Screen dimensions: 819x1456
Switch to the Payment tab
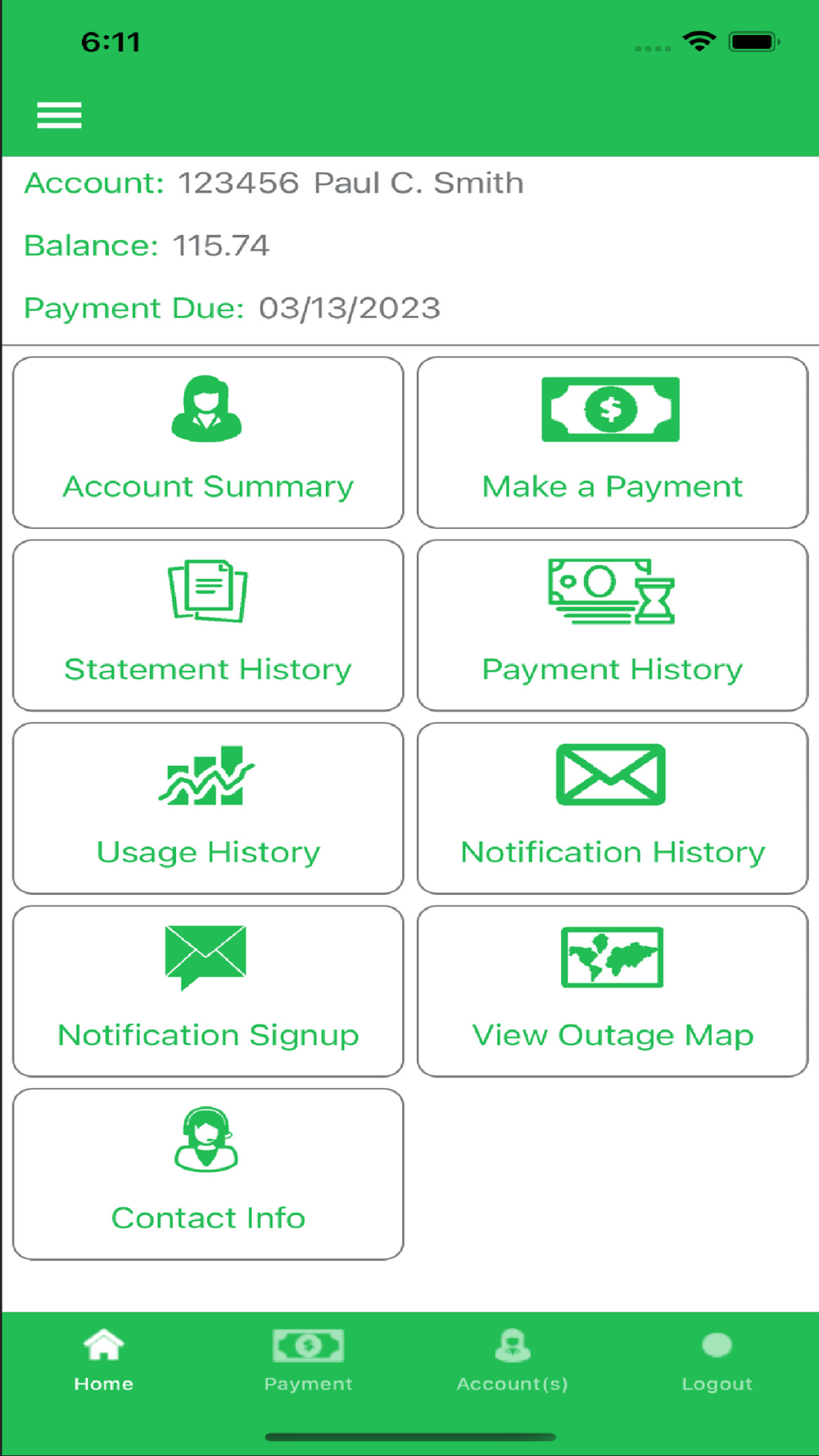tap(308, 1361)
